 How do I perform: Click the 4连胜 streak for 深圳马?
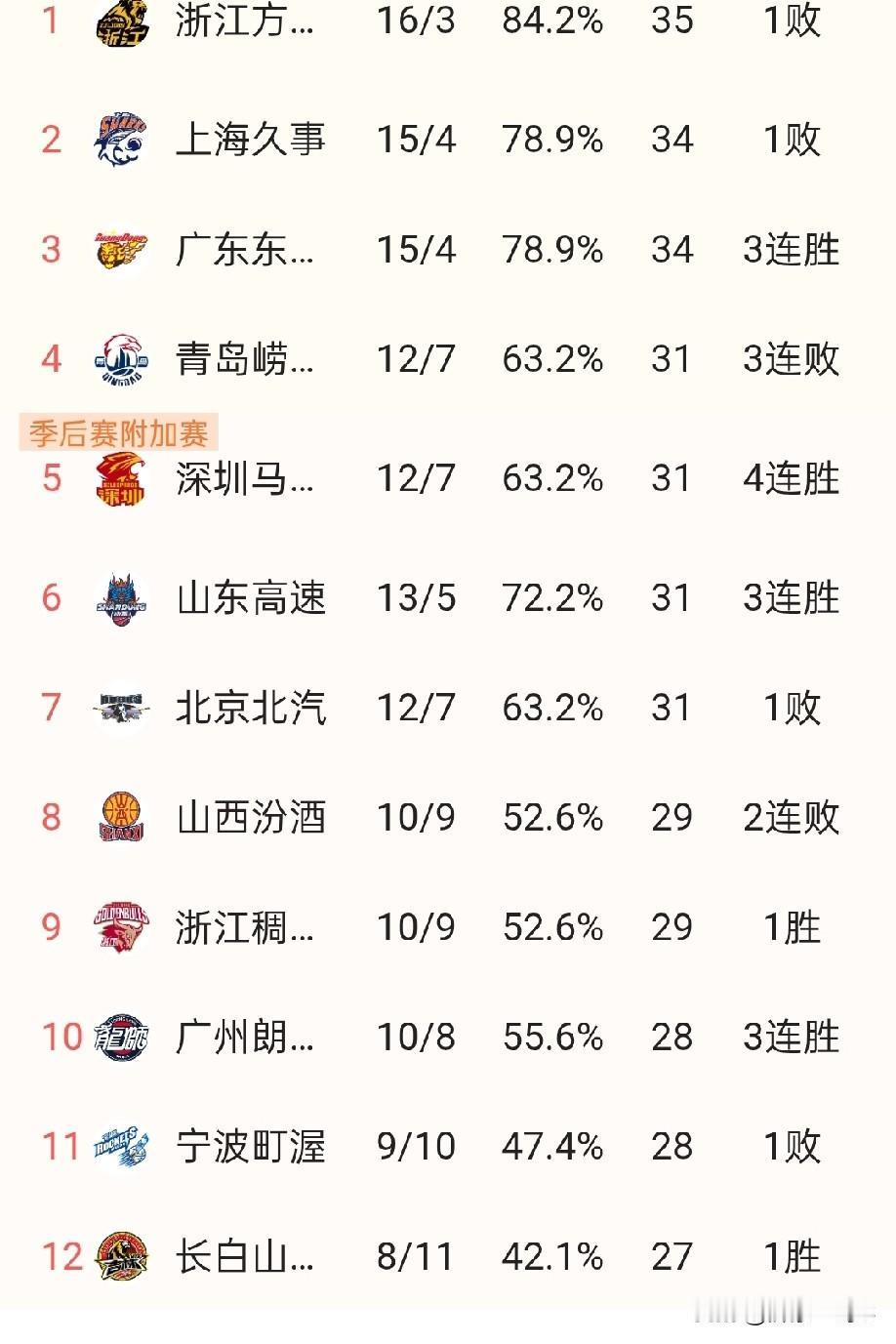[792, 479]
